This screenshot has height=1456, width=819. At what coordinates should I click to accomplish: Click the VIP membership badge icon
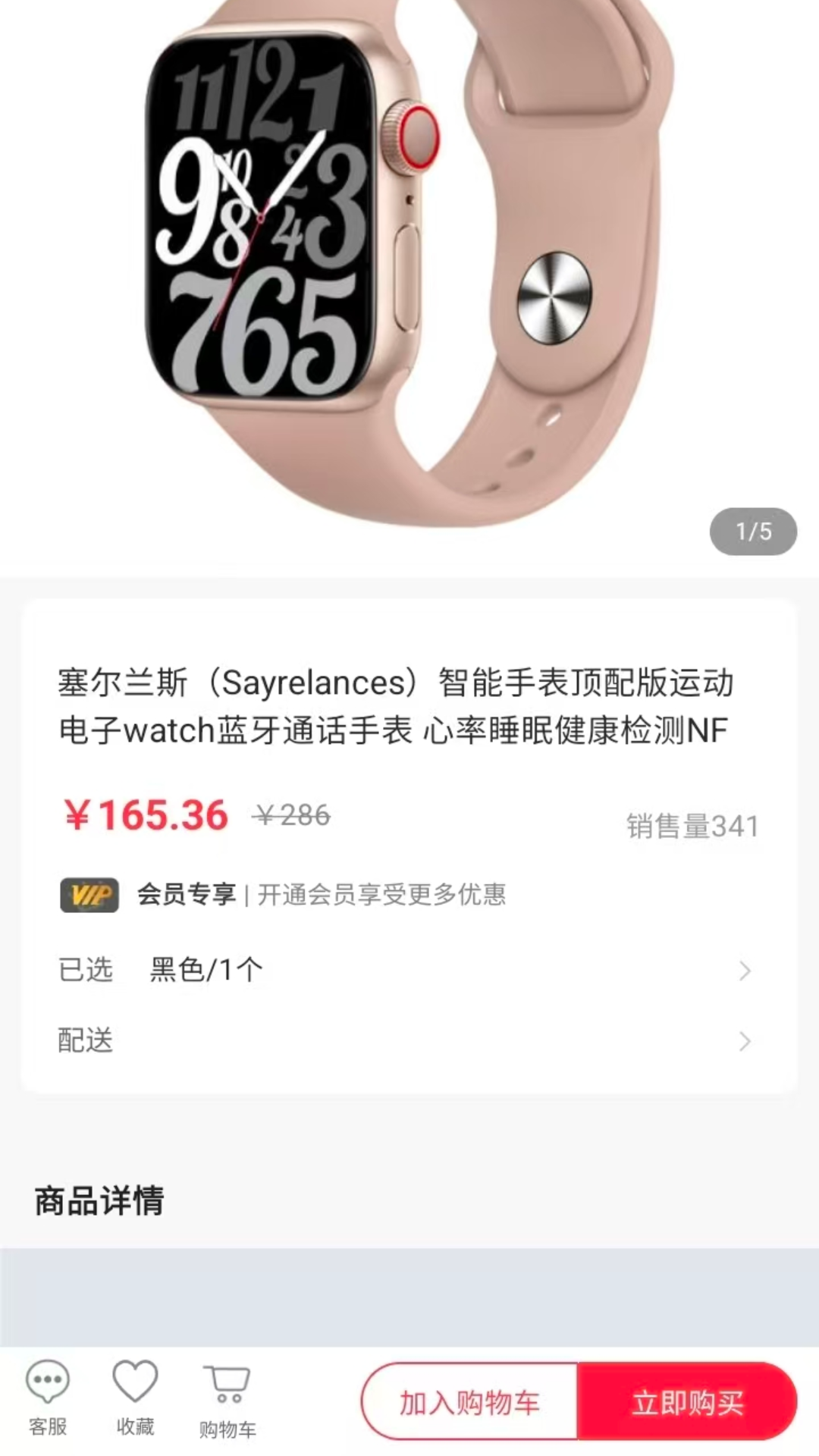(89, 897)
